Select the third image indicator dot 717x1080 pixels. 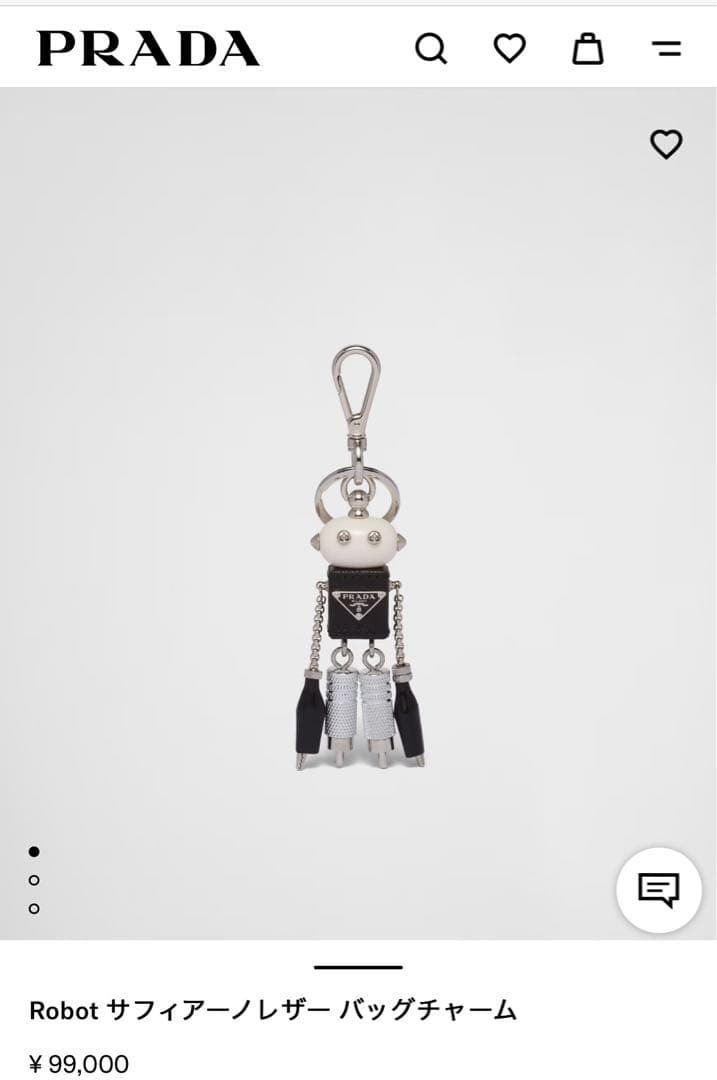point(34,908)
